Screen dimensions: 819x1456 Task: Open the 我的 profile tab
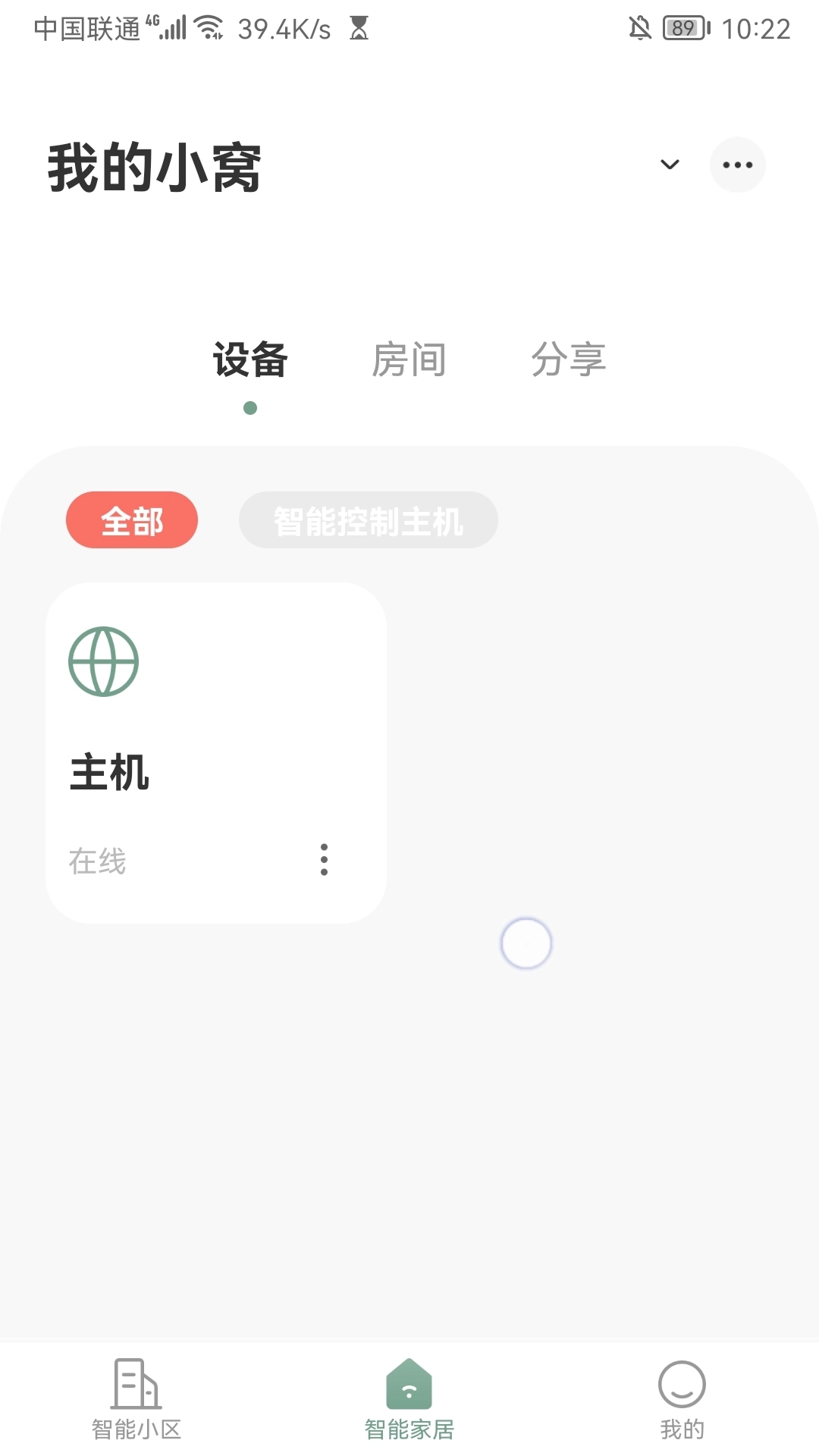682,1399
